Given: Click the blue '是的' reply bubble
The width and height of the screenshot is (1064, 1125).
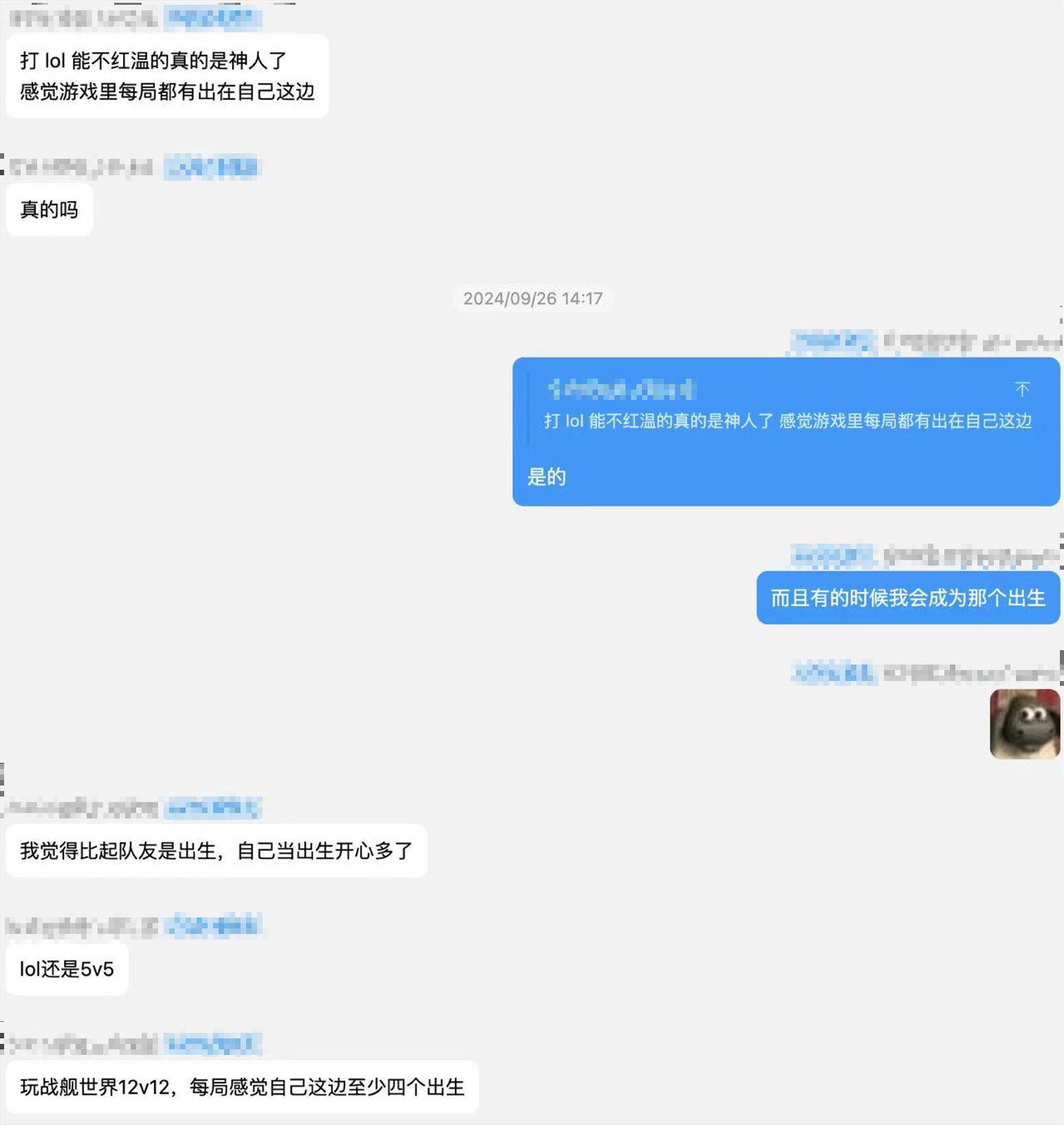Looking at the screenshot, I should 546,476.
